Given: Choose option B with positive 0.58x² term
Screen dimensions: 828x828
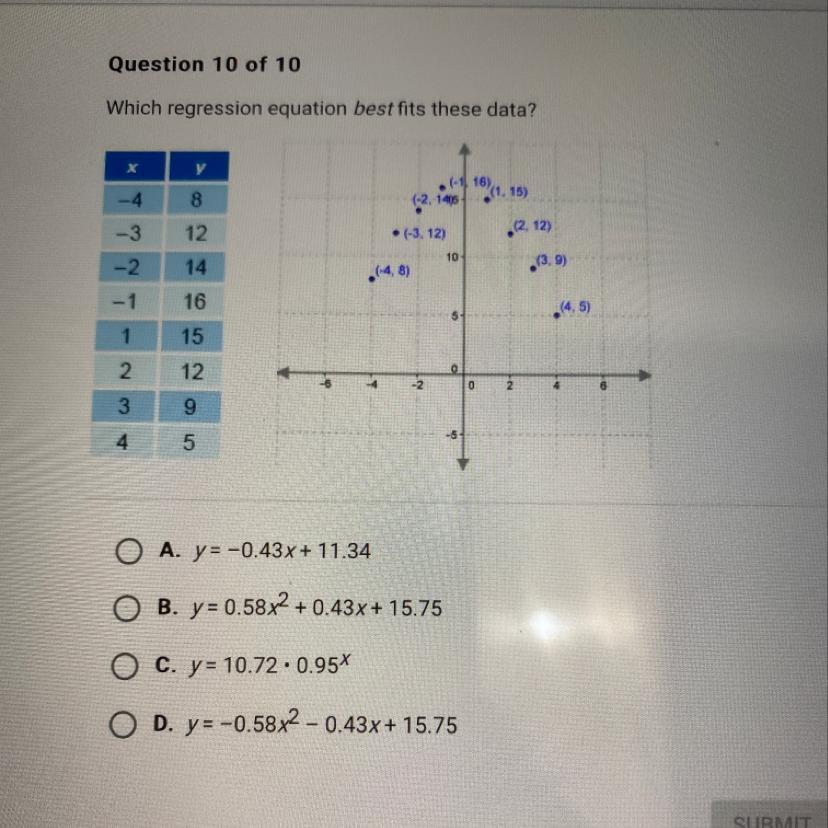Looking at the screenshot, I should click(x=125, y=608).
